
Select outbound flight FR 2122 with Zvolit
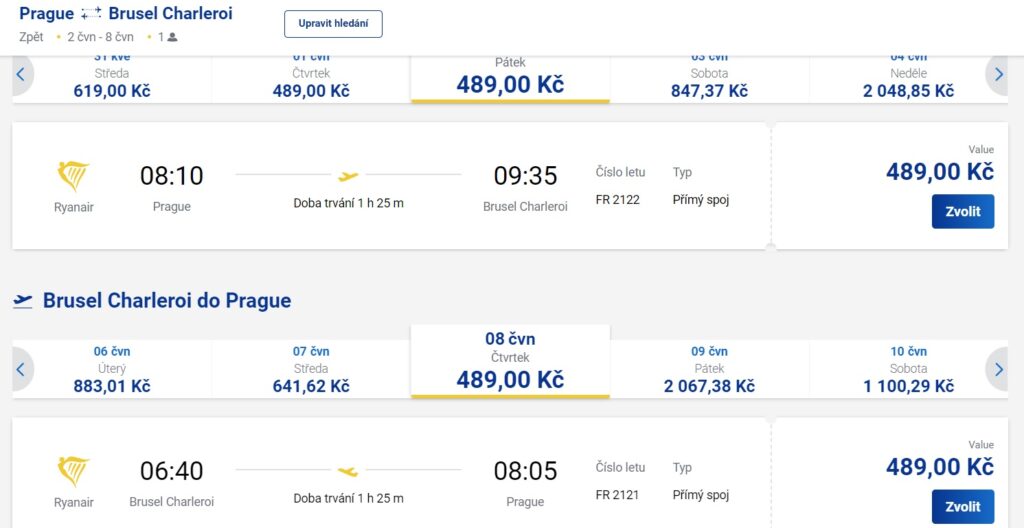(x=962, y=211)
